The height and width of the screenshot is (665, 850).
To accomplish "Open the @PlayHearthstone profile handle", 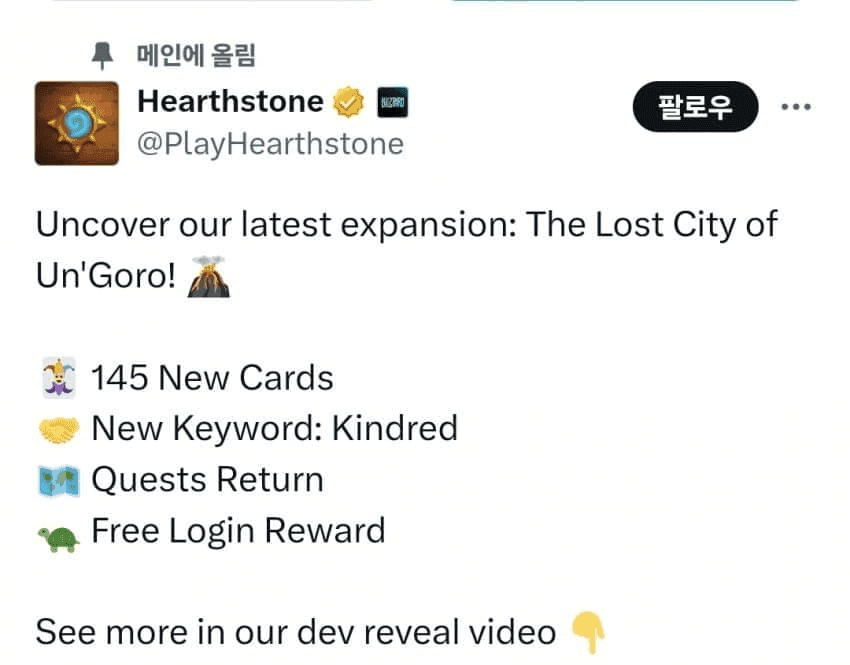I will (270, 144).
